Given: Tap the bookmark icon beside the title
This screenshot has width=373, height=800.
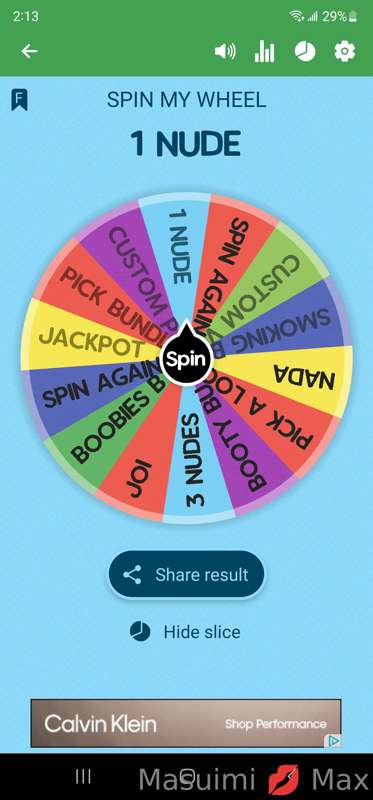Looking at the screenshot, I should pos(19,99).
